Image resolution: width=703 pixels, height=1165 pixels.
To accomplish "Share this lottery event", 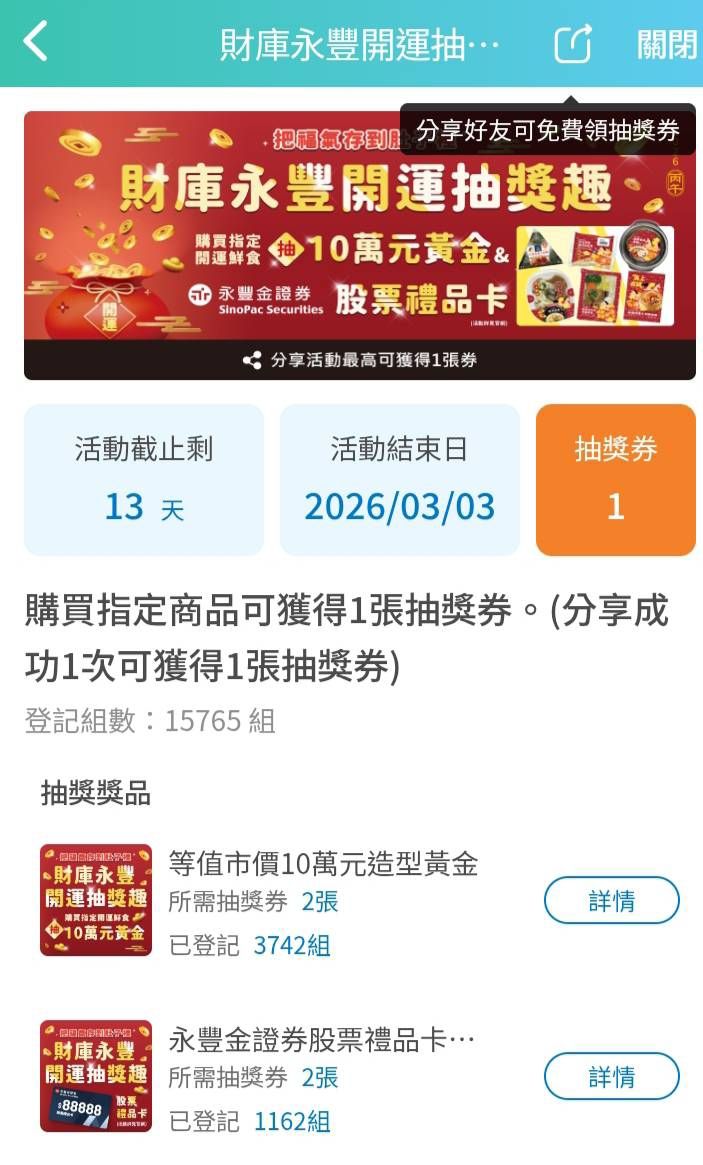I will point(573,44).
